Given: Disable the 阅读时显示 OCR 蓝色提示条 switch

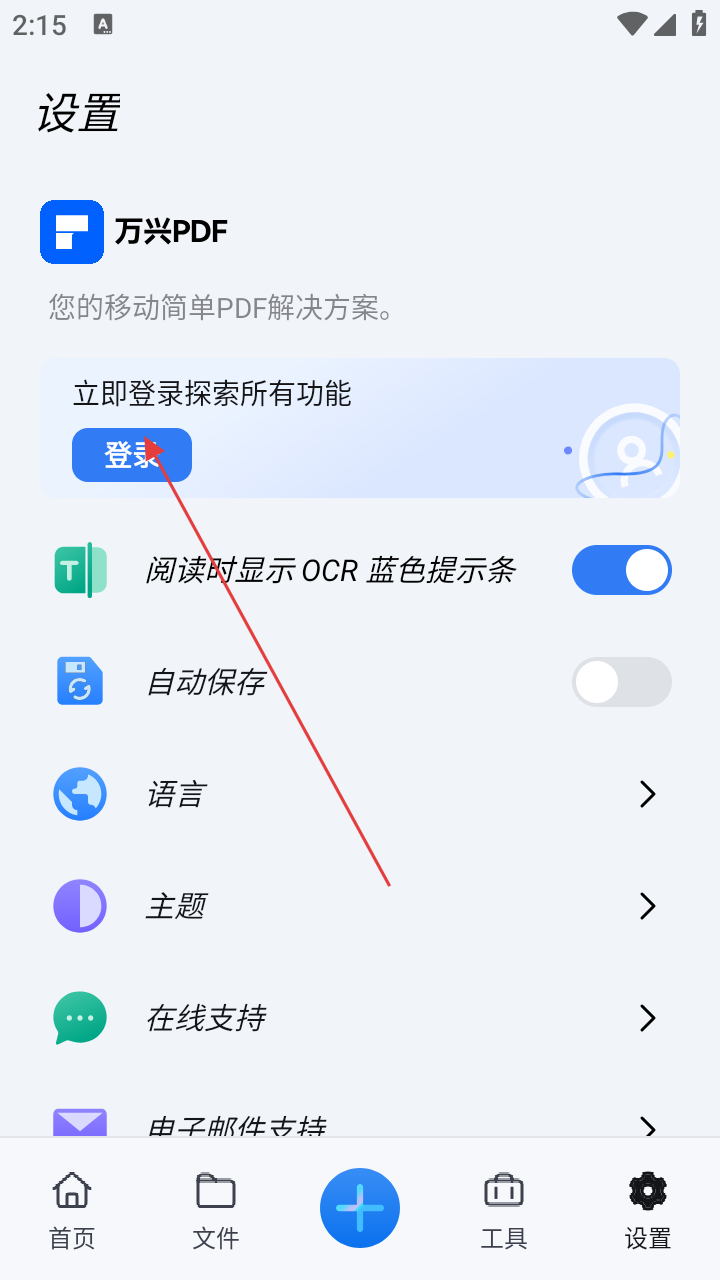Looking at the screenshot, I should pyautogui.click(x=621, y=570).
